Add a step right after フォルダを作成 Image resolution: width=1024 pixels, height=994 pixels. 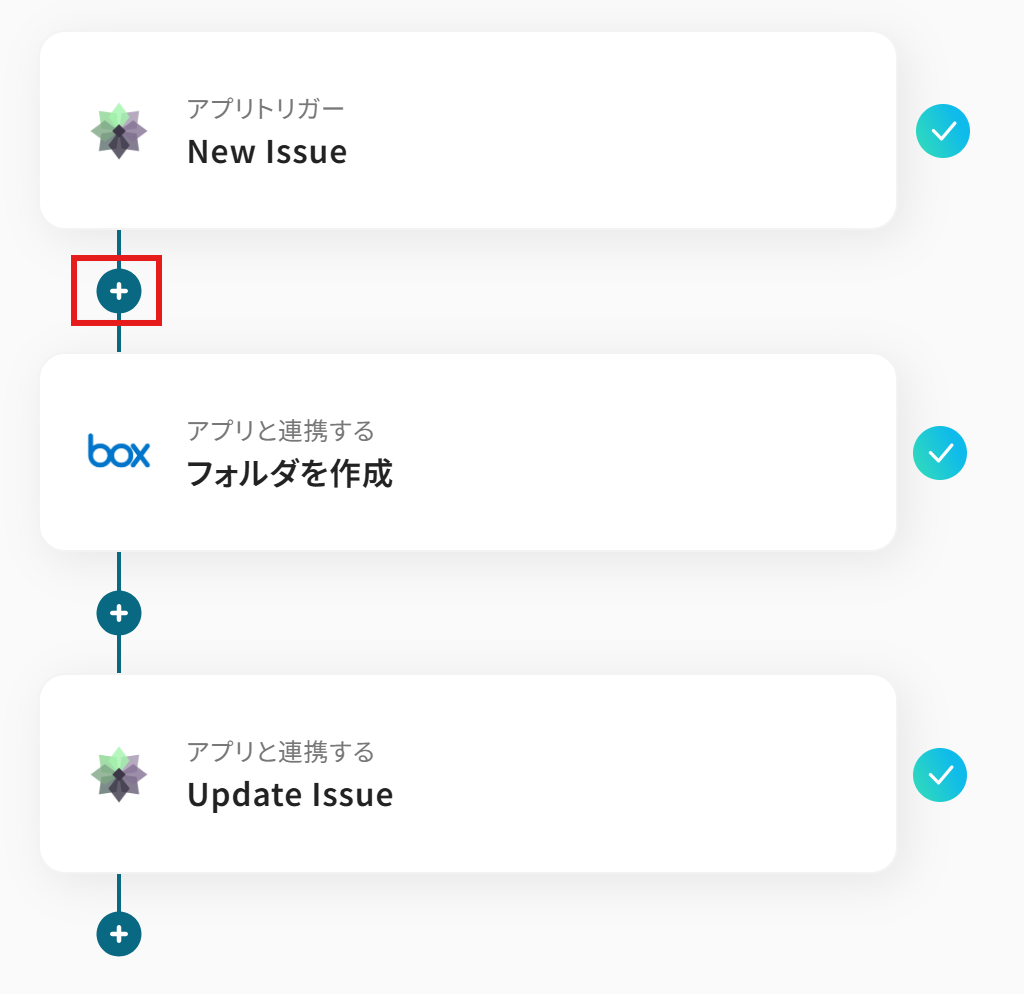(119, 613)
